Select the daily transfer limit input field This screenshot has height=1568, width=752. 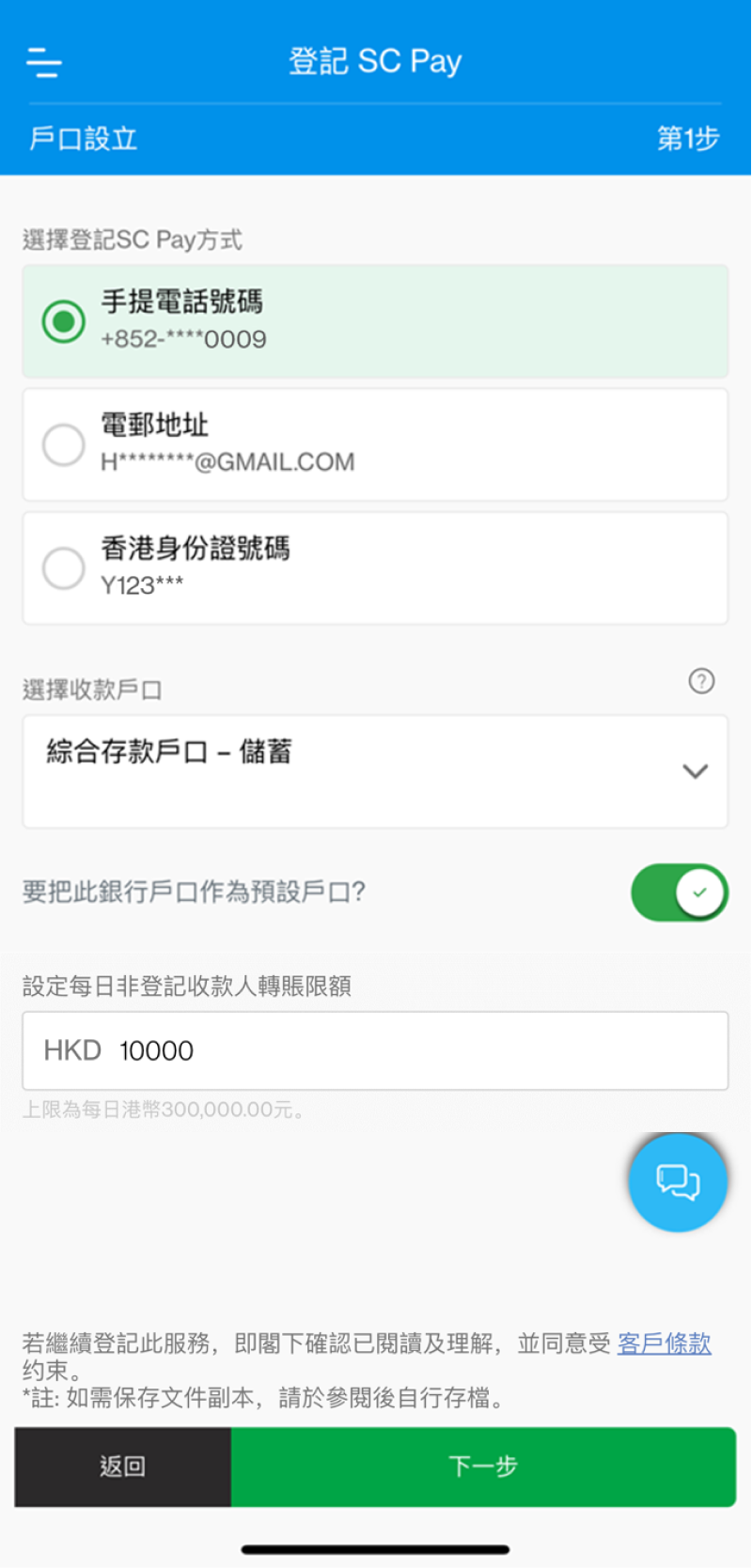click(x=376, y=1050)
